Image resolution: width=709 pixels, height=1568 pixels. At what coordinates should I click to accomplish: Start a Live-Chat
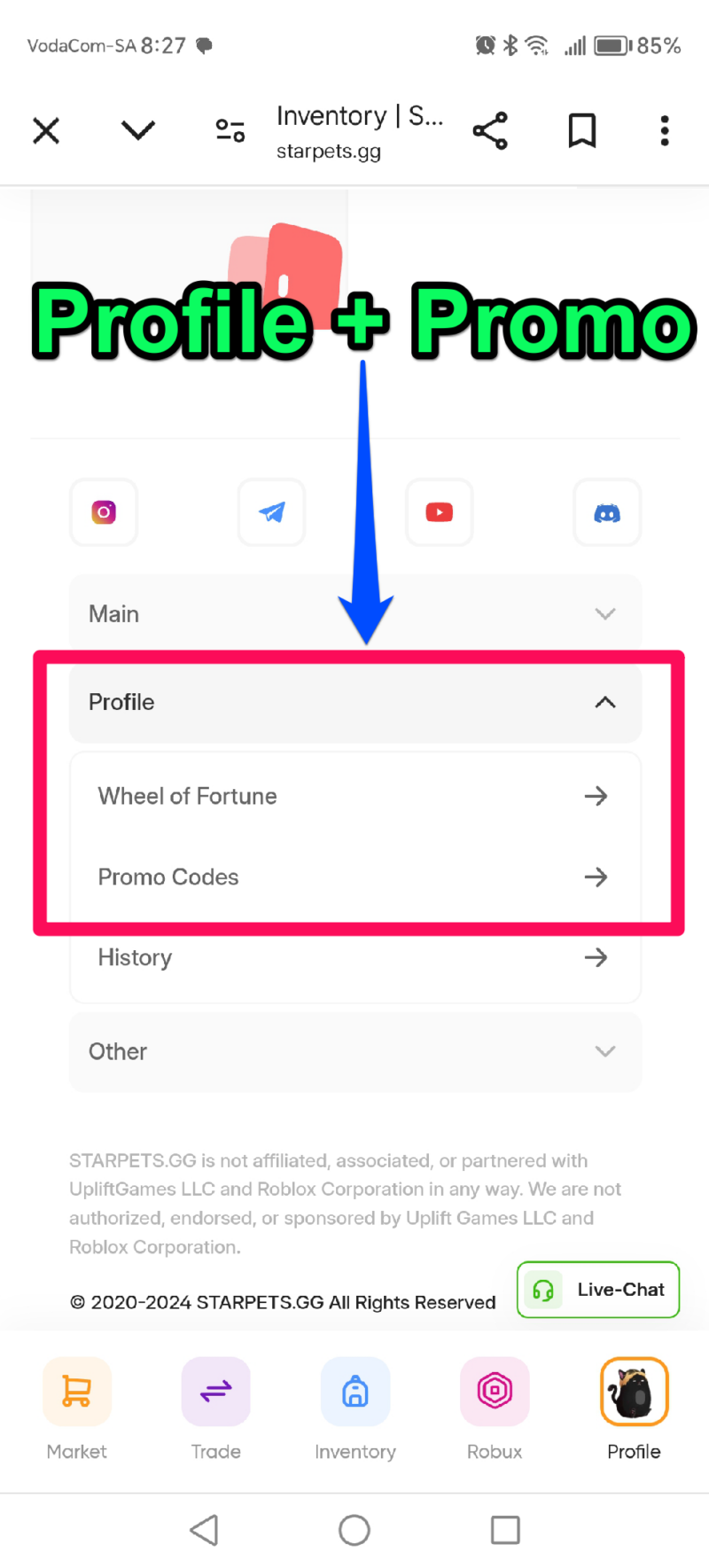coord(598,1290)
